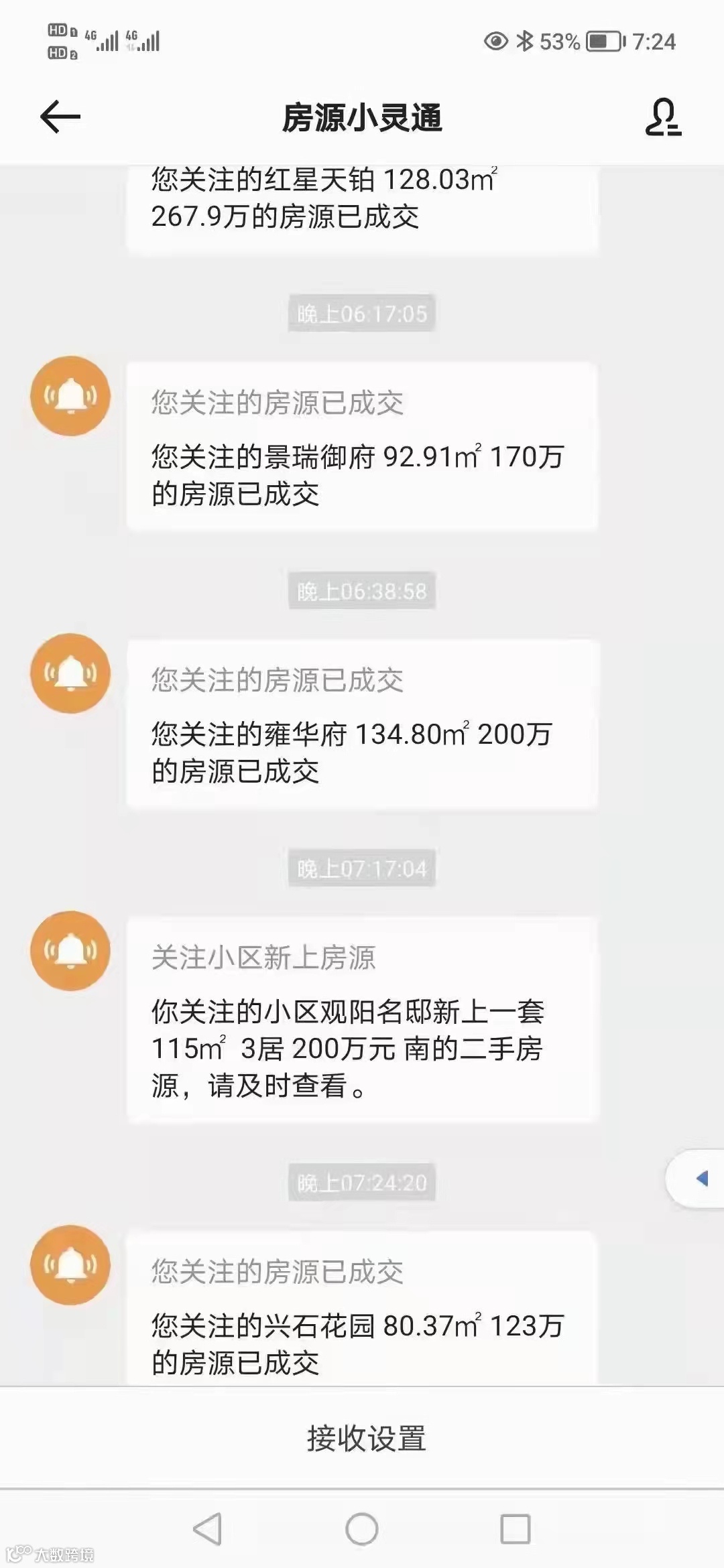Open the system recent apps button
724x1568 pixels.
point(515,1530)
